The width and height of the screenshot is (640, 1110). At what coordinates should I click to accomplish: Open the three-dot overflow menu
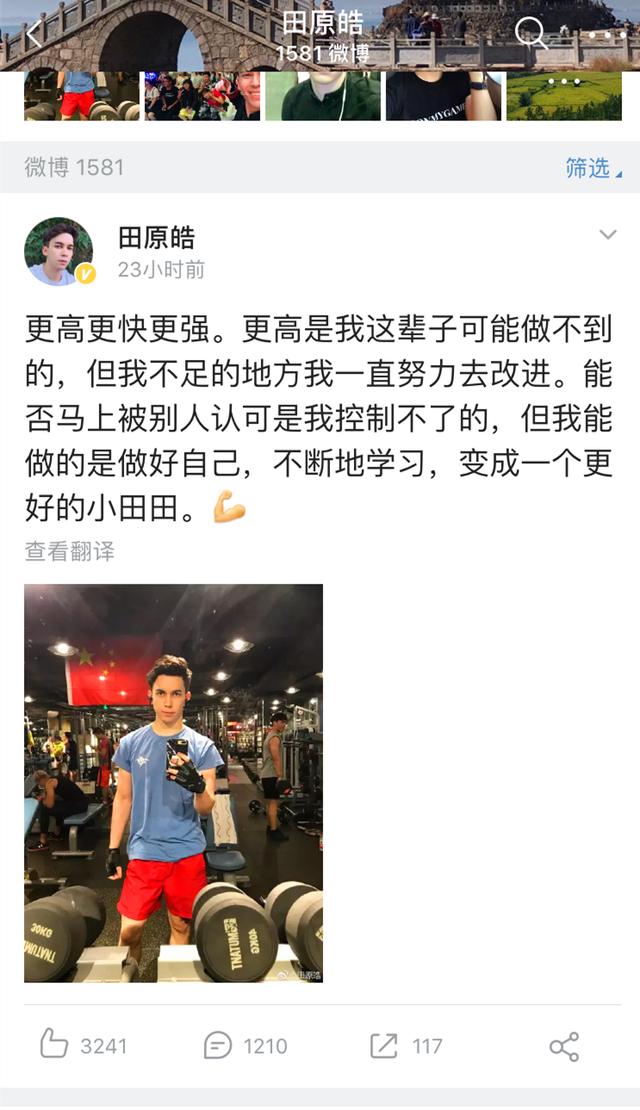(606, 34)
